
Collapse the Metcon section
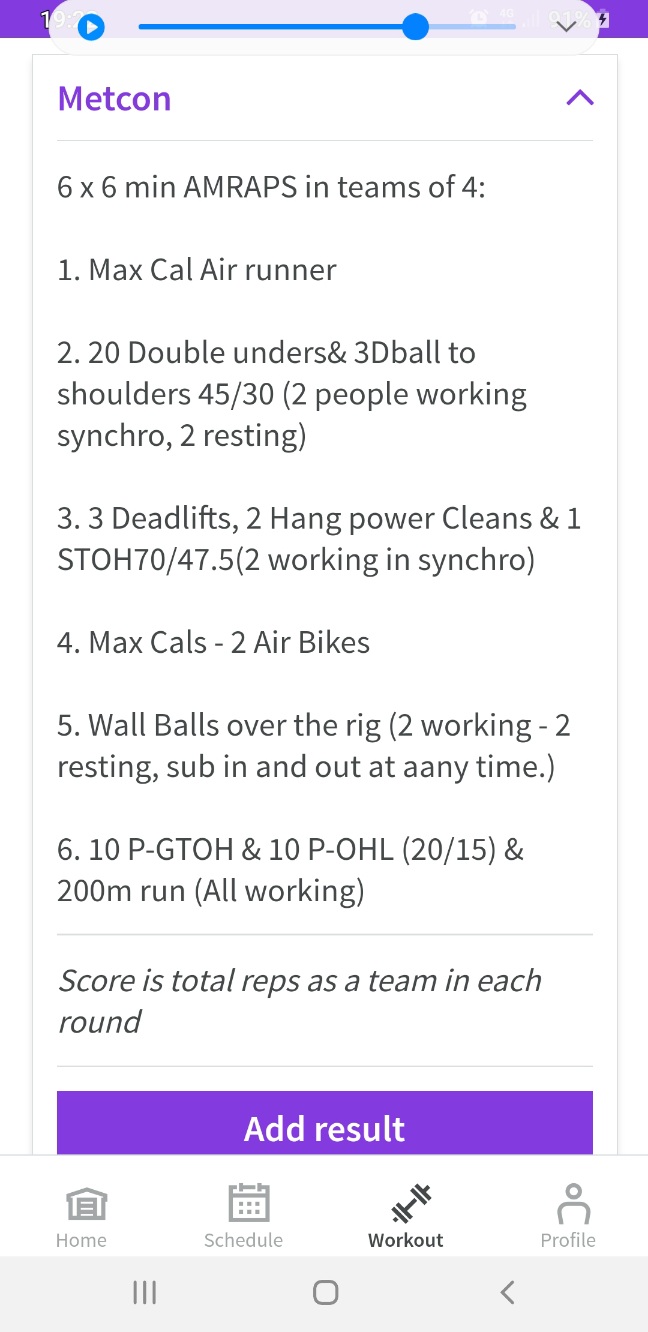pos(579,98)
